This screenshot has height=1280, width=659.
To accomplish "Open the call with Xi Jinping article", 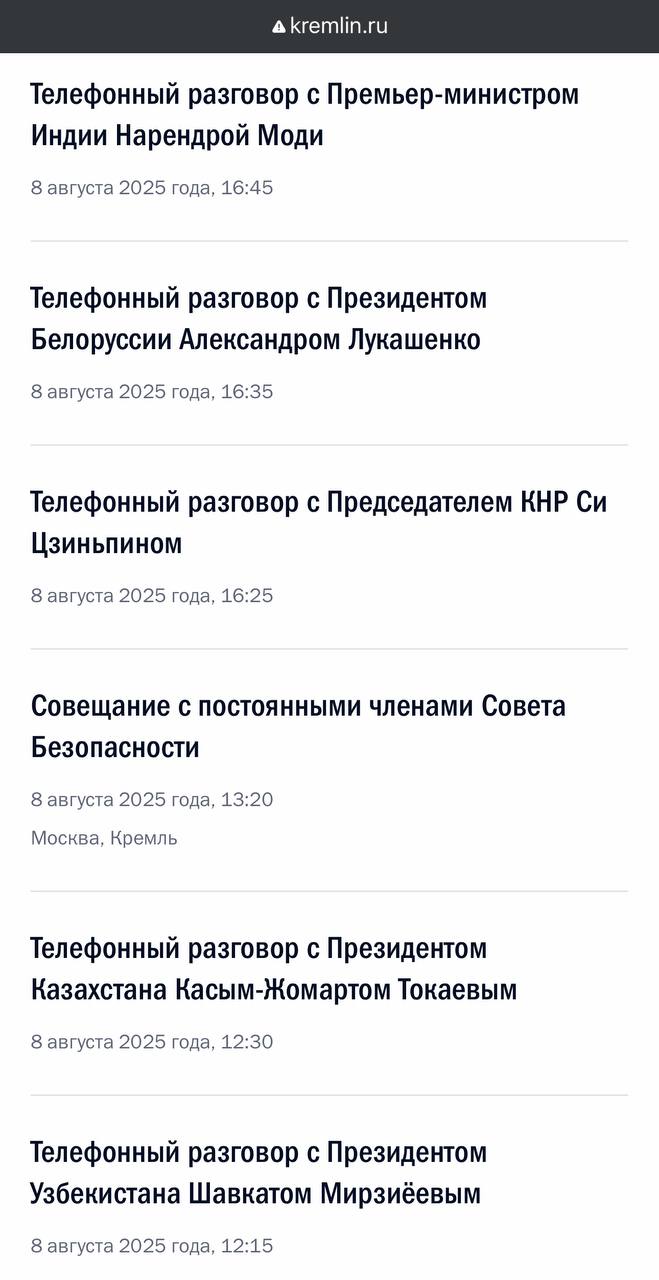I will pyautogui.click(x=318, y=523).
